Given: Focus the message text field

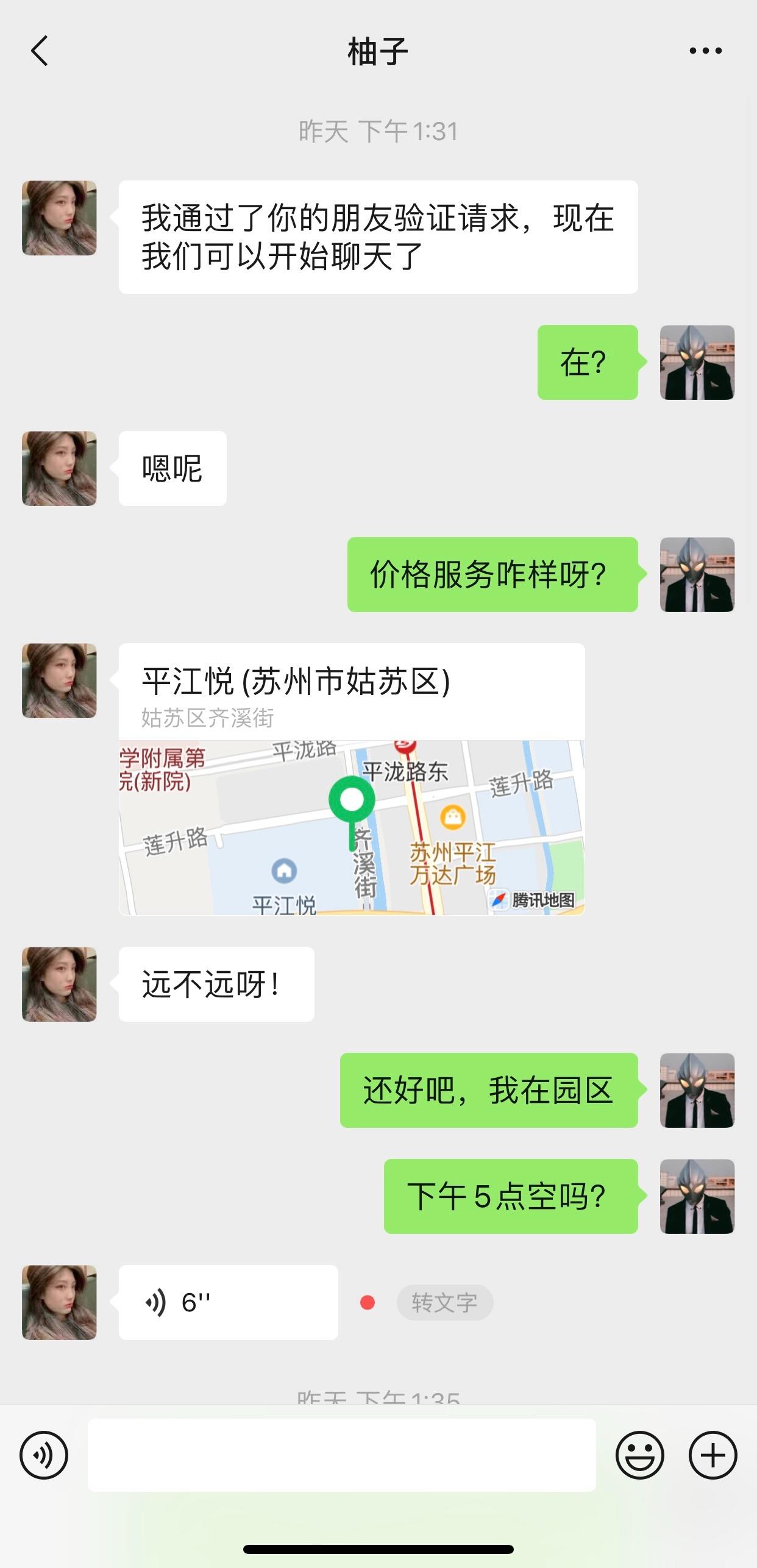Looking at the screenshot, I should (x=341, y=1455).
